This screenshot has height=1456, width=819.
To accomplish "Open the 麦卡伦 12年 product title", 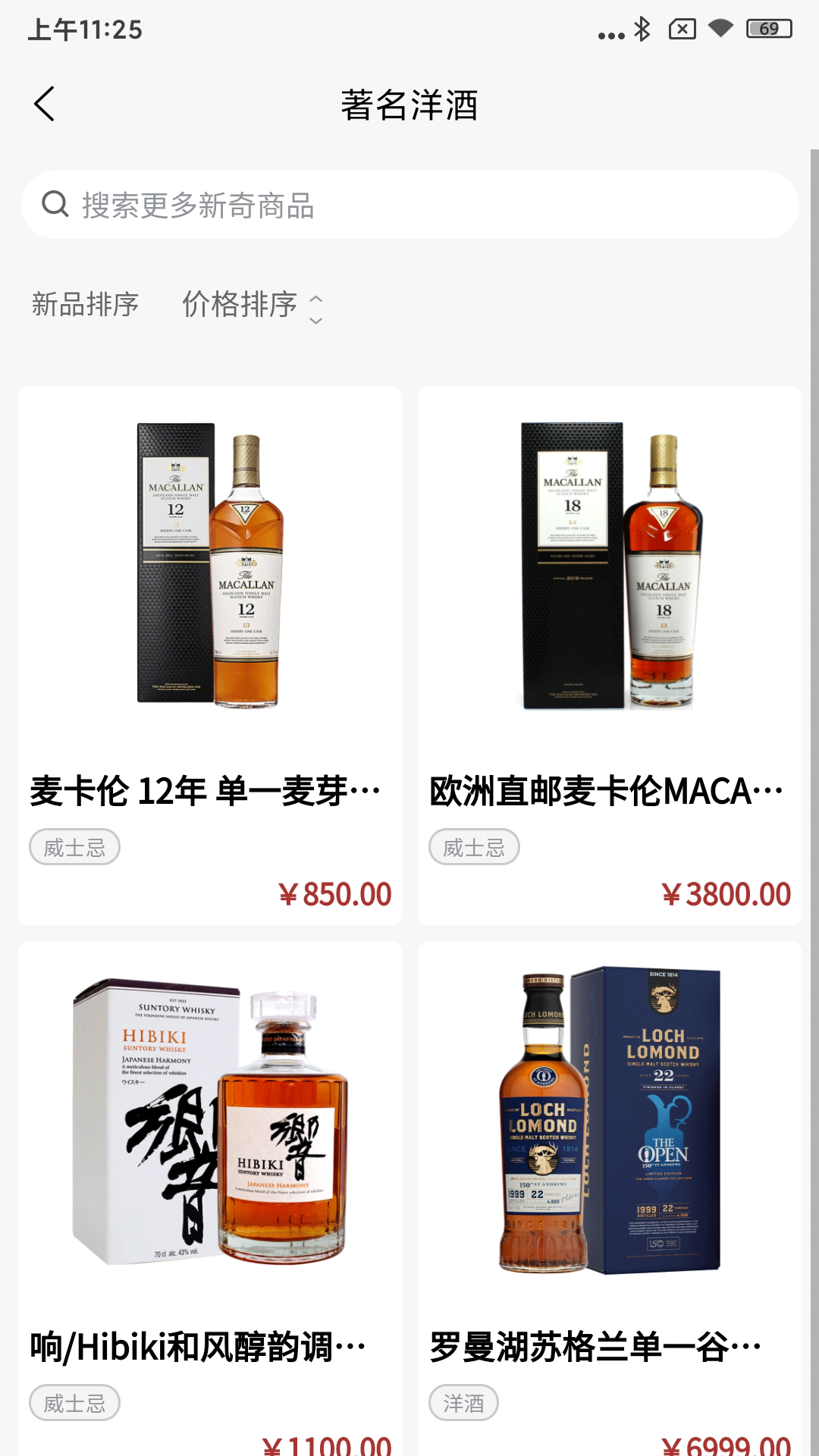I will pos(205,789).
